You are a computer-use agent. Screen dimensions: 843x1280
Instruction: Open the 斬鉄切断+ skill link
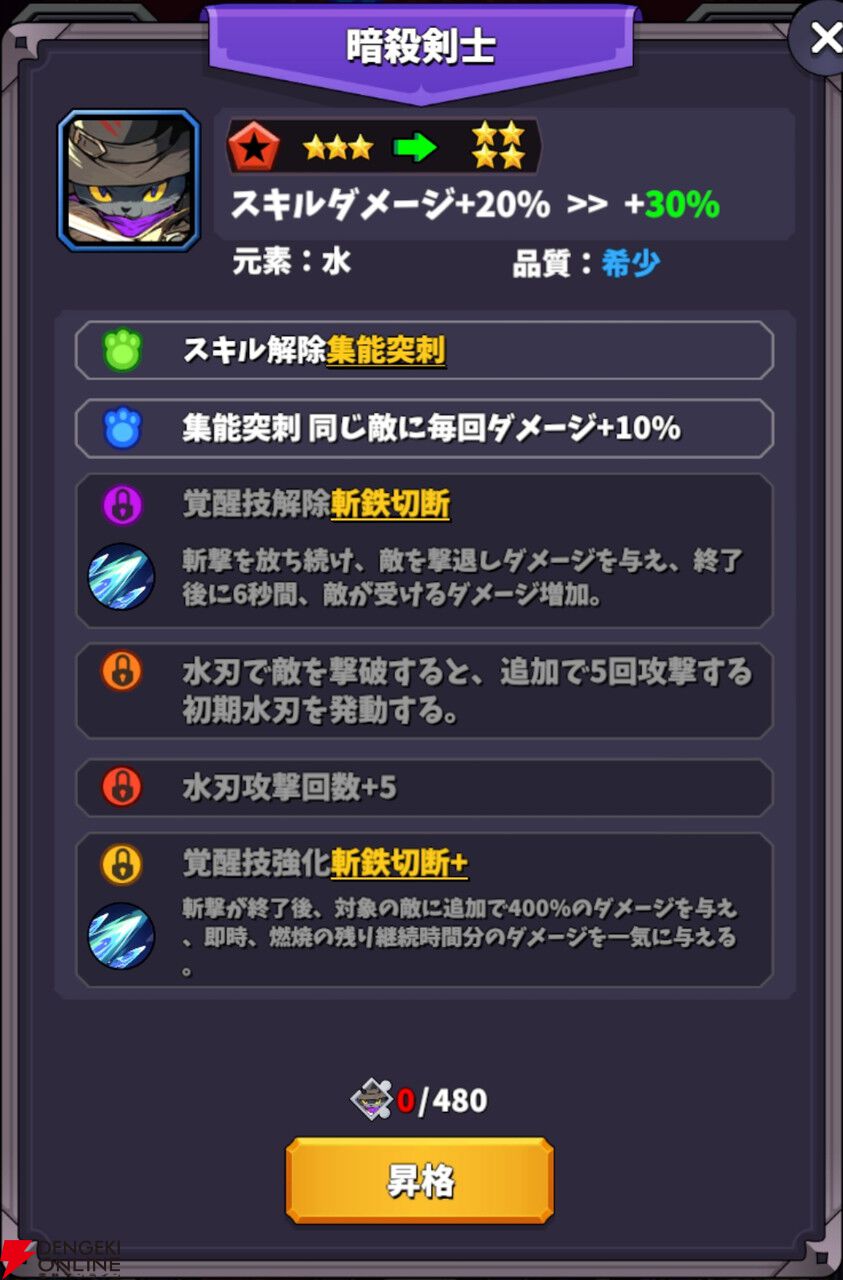tap(399, 863)
